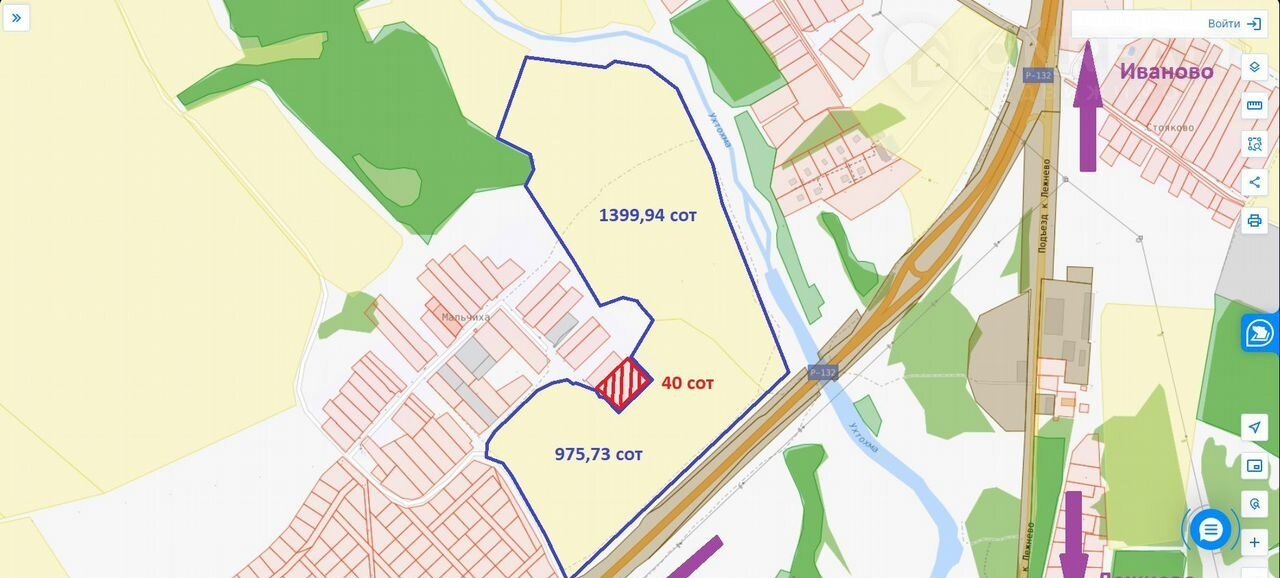Viewport: 1280px width, 578px height.
Task: Activate the ruler measurement tool
Action: click(1254, 106)
